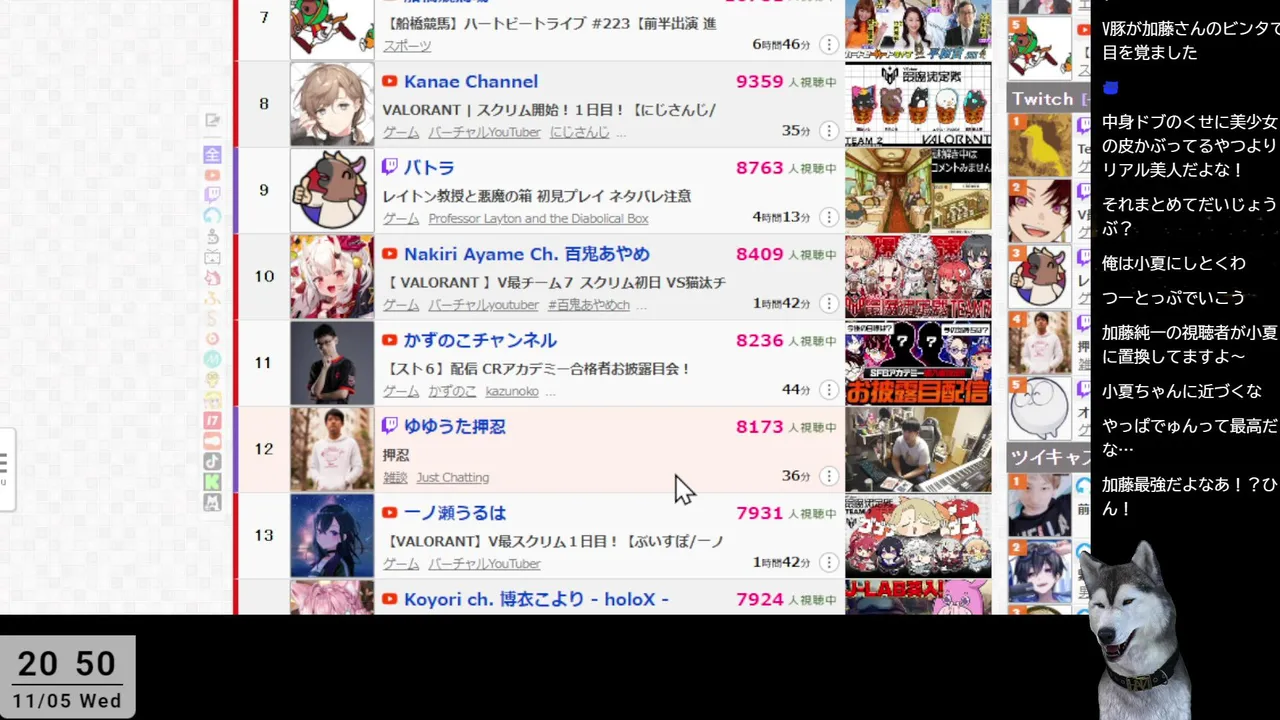Open Koyori ch. 博衣こより - holoX - link
Screen dimensions: 1280x720
coord(536,600)
